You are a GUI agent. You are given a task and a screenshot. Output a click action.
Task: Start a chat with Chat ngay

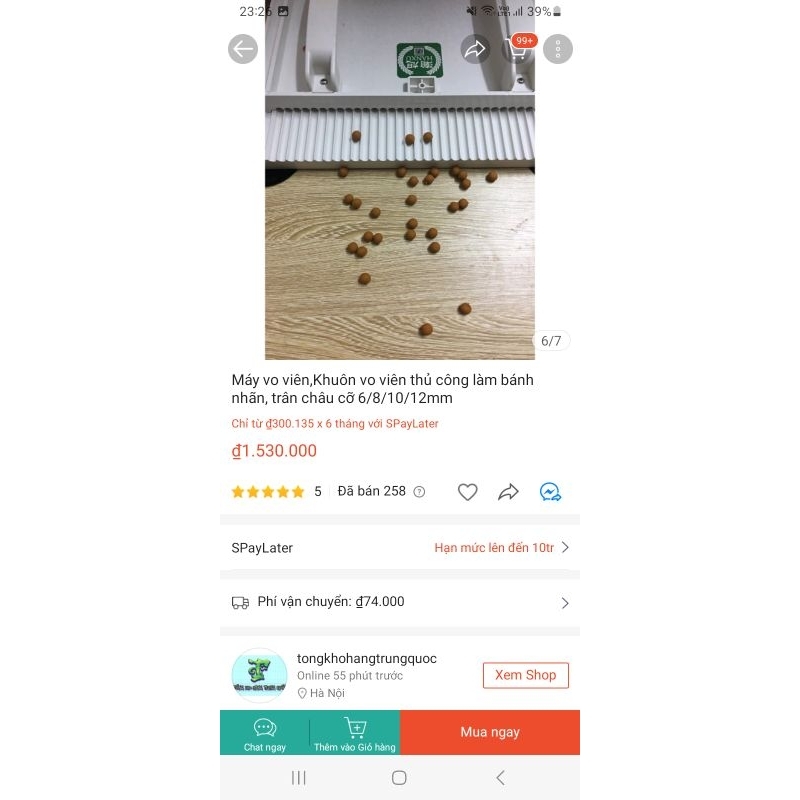tap(265, 733)
